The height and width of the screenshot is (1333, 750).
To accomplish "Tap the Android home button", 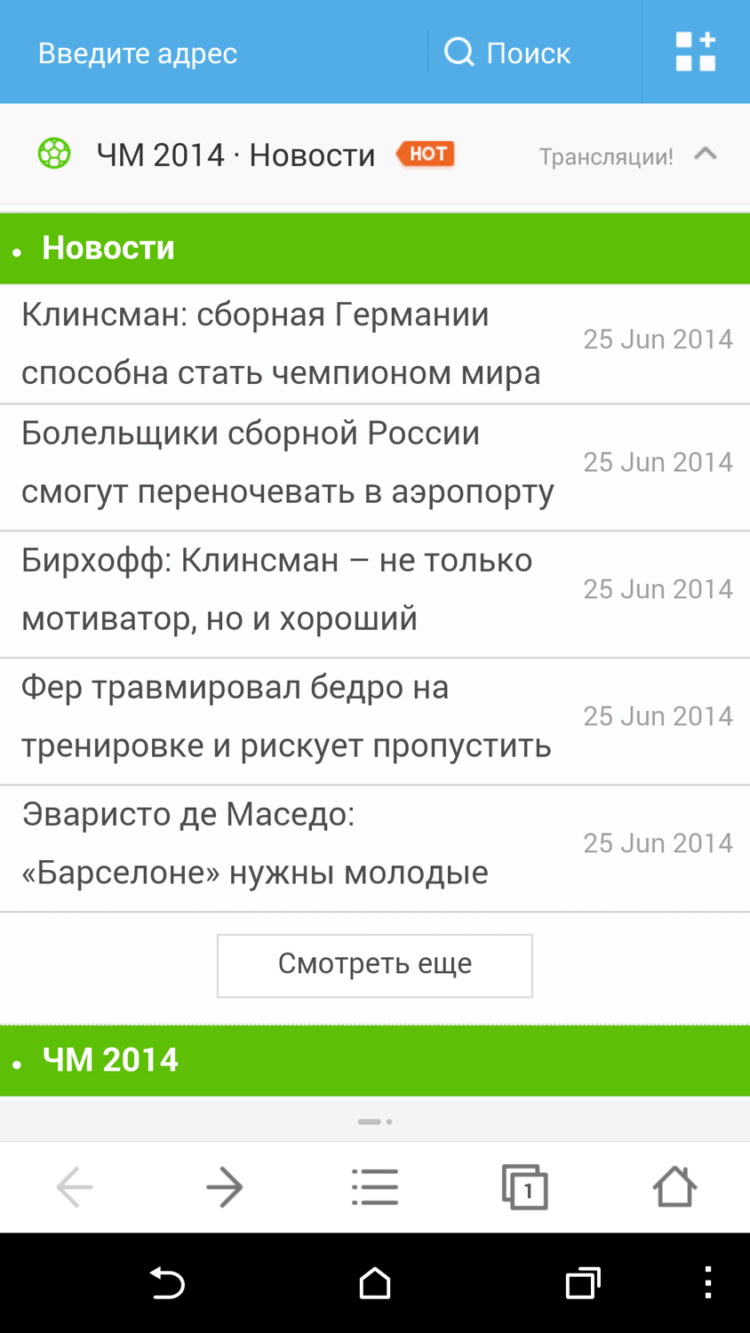I will [x=375, y=1283].
